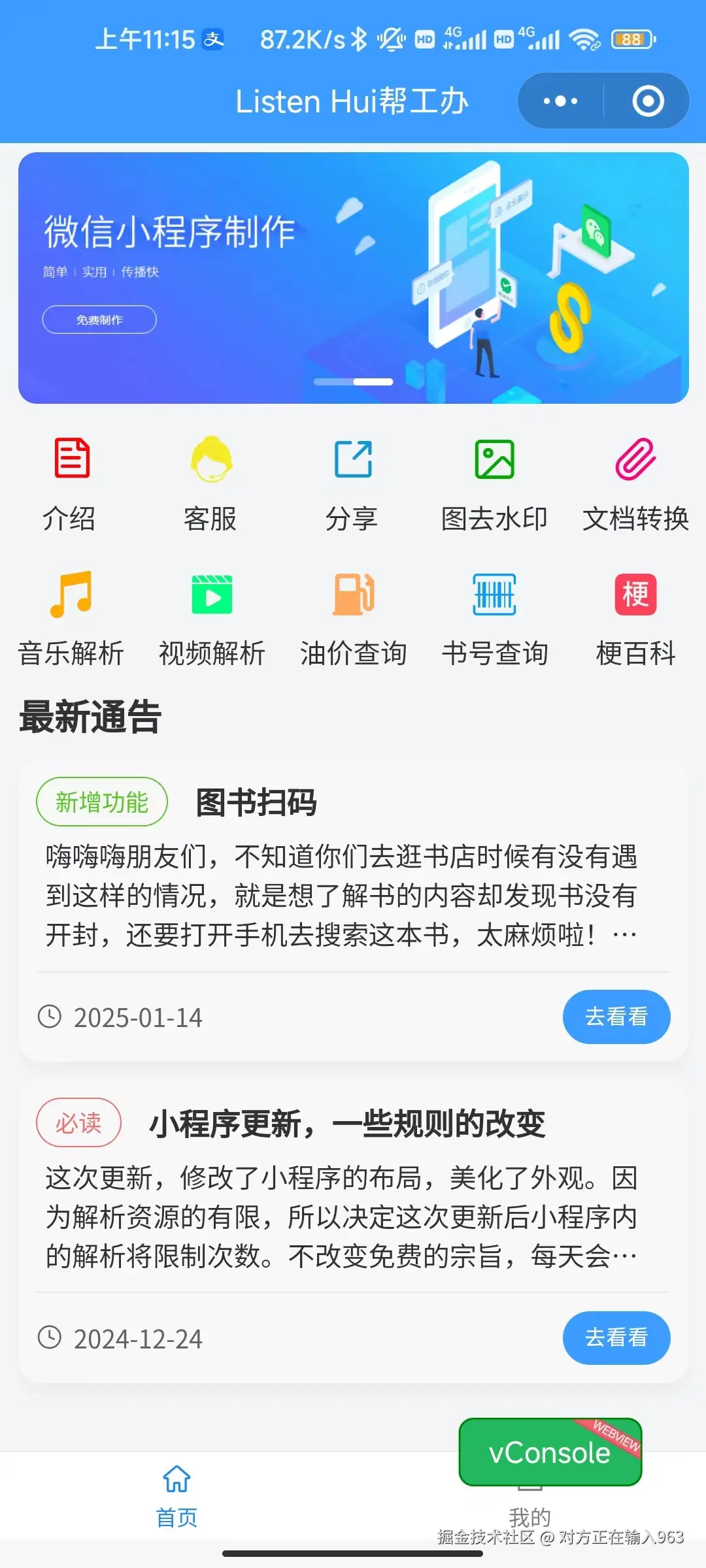Select the 首页 home tab

click(x=175, y=1496)
